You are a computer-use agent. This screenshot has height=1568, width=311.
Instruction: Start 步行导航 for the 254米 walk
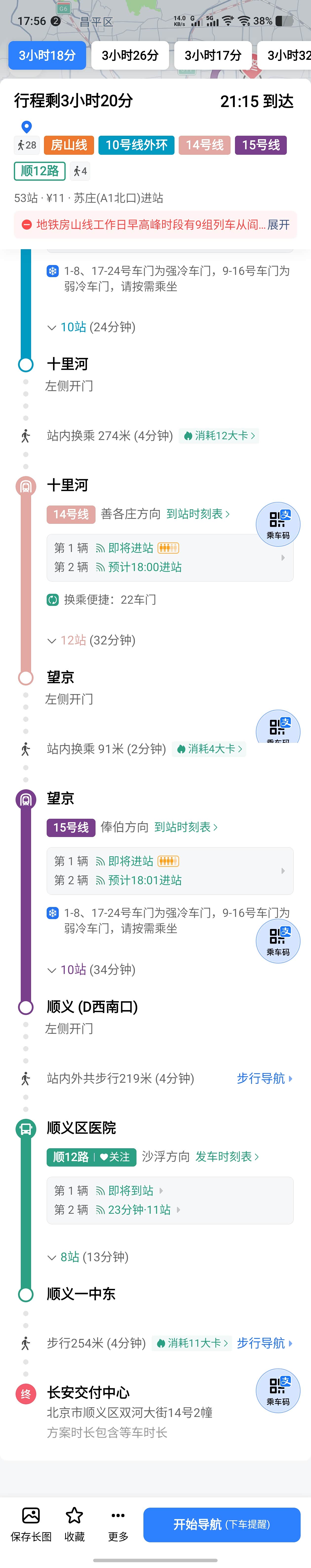coord(264,1343)
